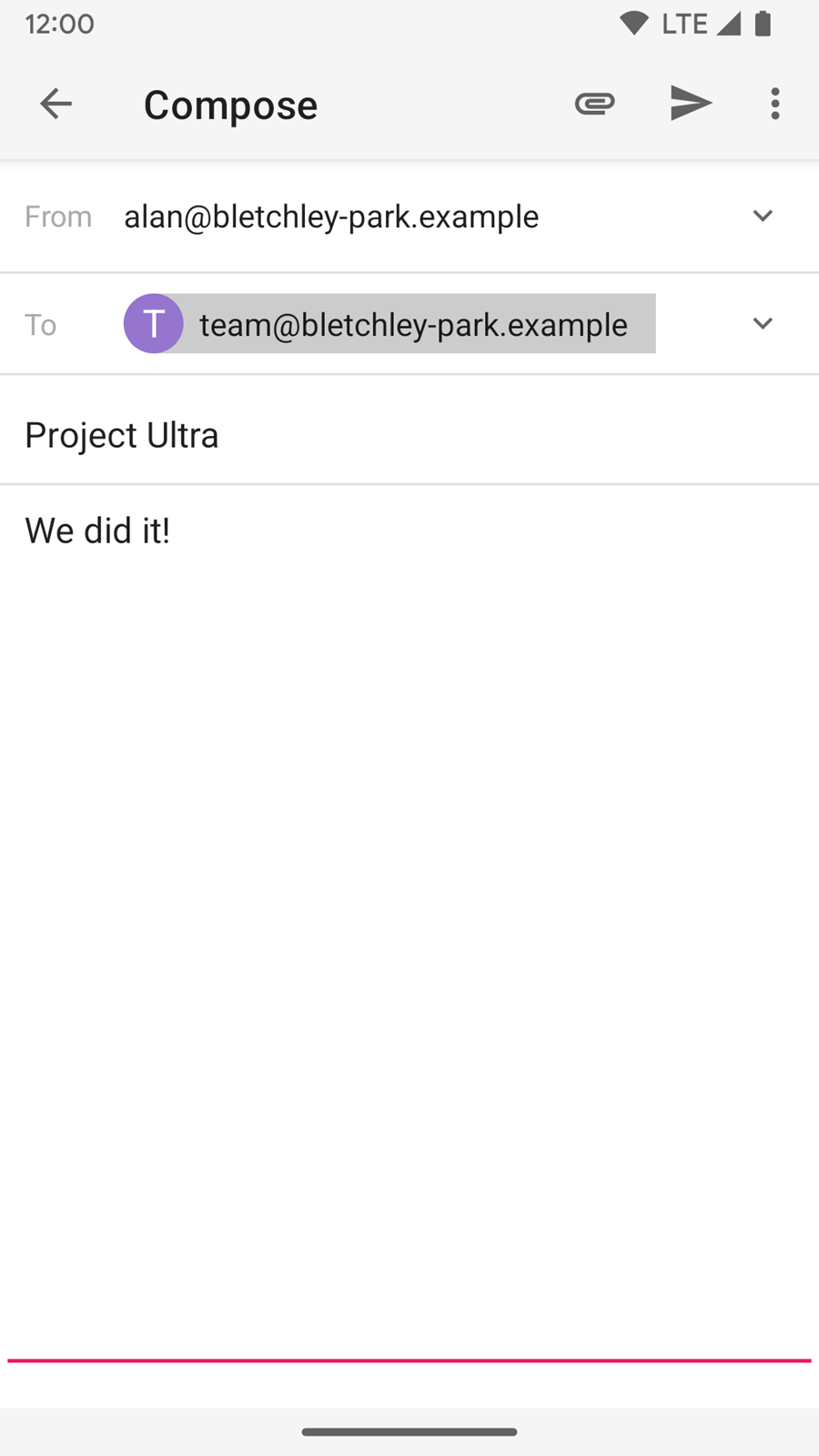Attach a file with the paperclip
This screenshot has height=1456, width=819.
594,104
